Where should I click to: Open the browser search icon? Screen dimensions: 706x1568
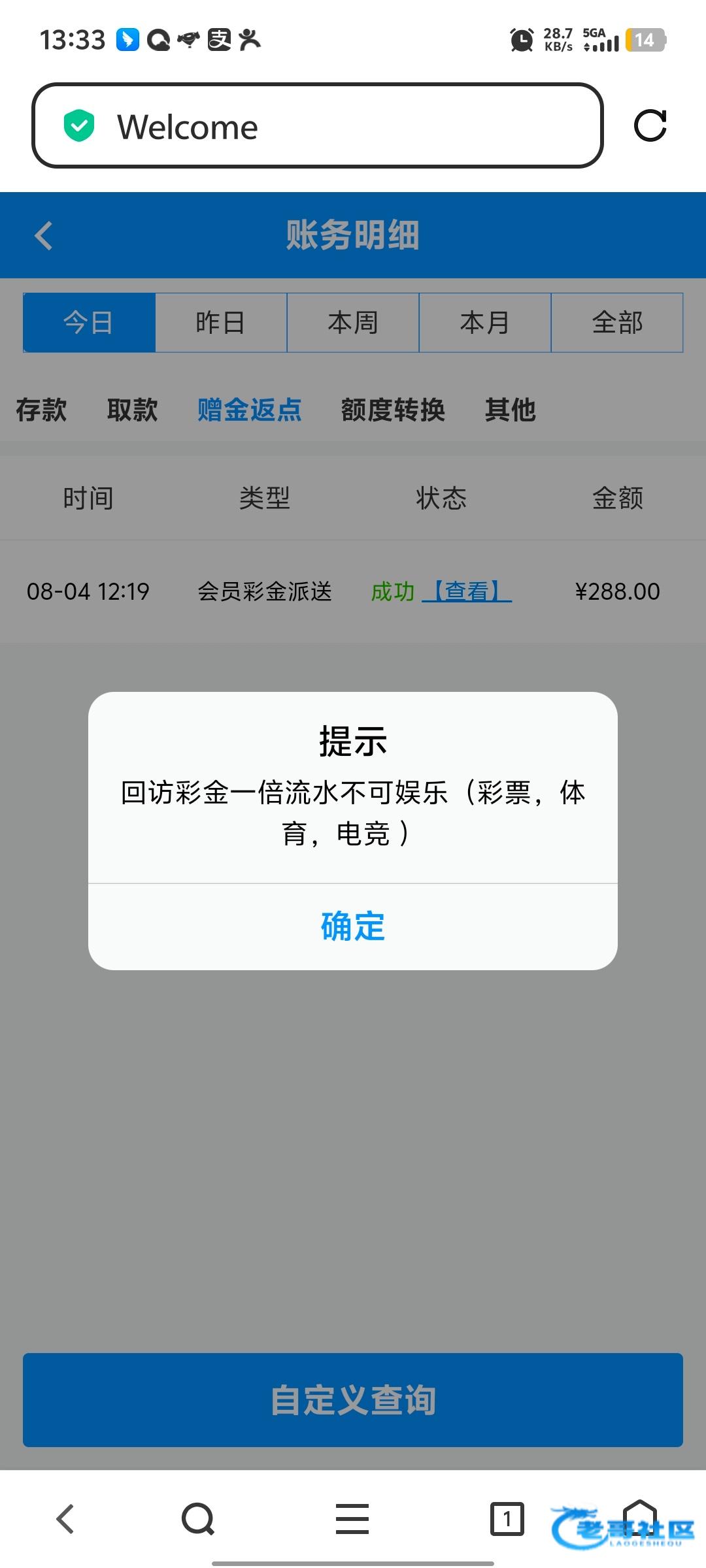[x=198, y=1519]
